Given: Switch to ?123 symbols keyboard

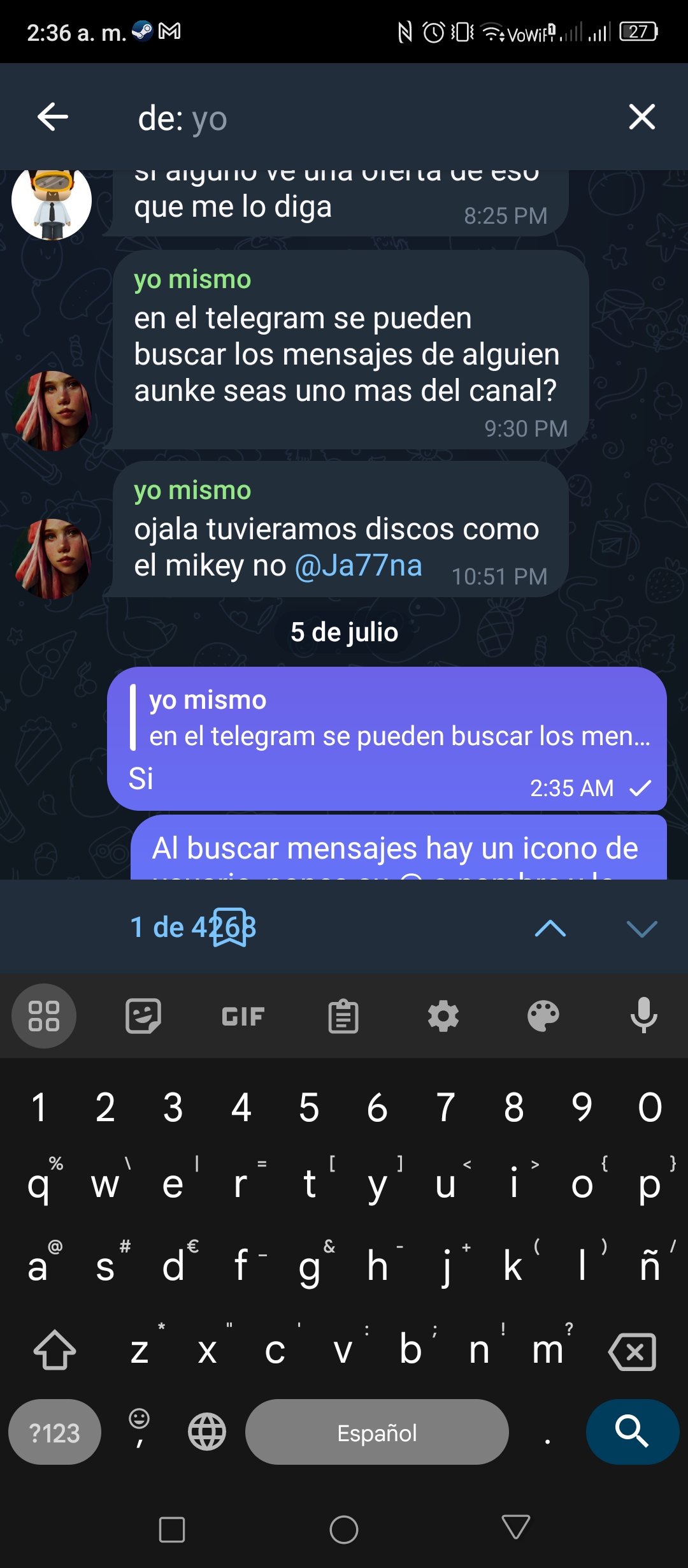Looking at the screenshot, I should (x=55, y=1432).
